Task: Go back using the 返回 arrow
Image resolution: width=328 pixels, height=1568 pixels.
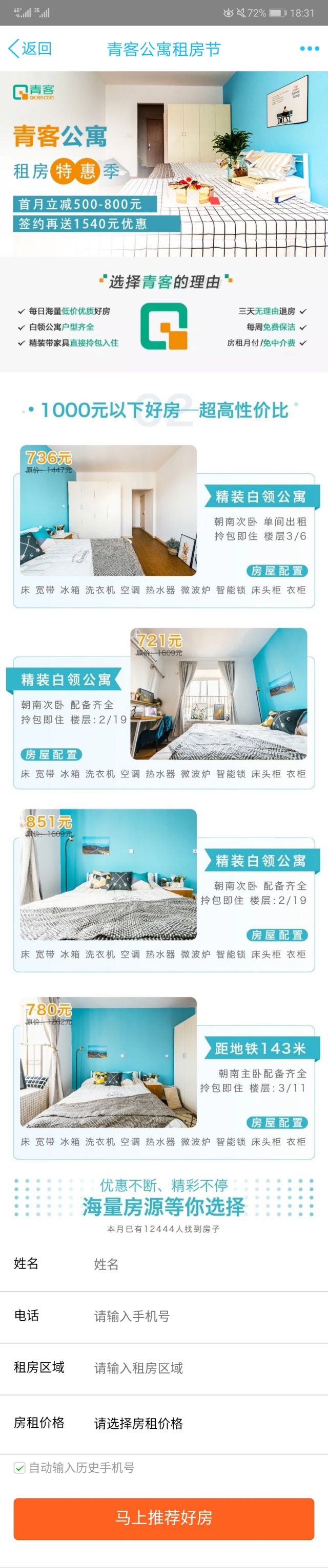Action: pos(29,49)
